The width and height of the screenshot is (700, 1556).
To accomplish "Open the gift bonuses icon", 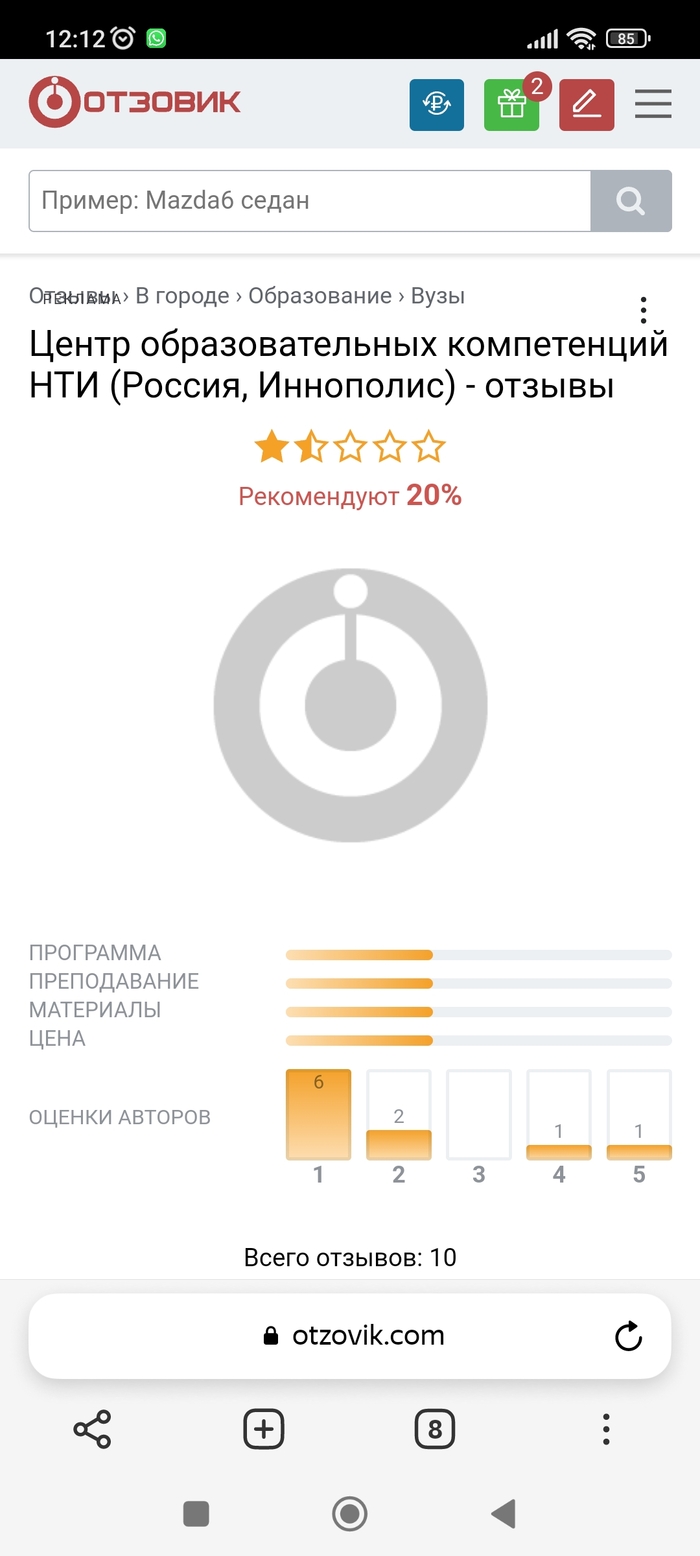I will 511,104.
